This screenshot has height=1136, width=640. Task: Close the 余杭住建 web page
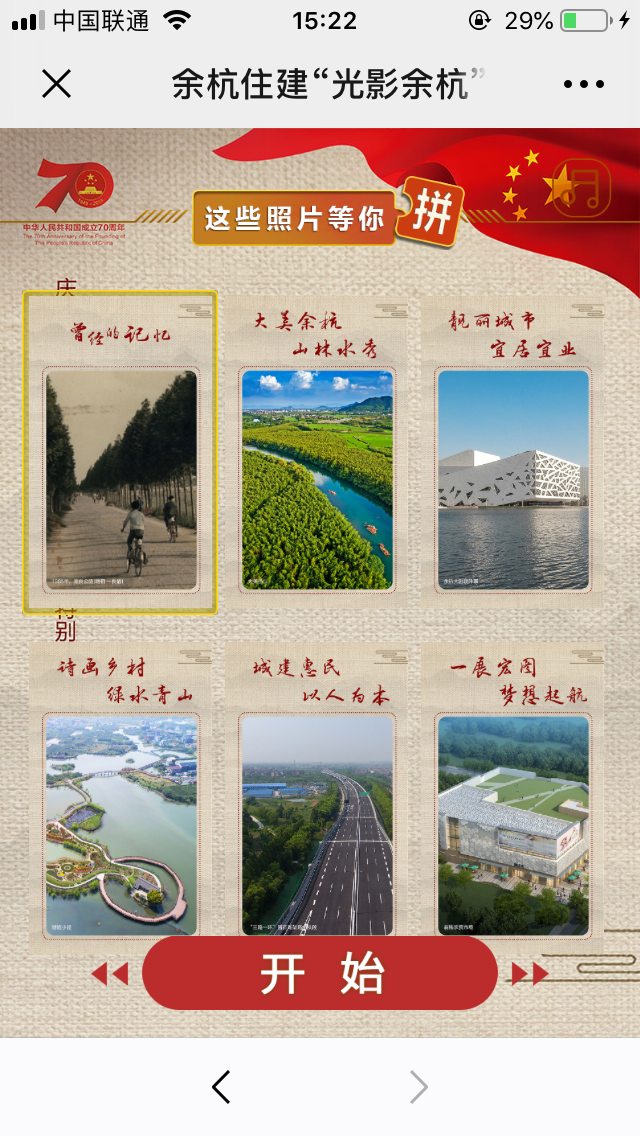pos(57,84)
